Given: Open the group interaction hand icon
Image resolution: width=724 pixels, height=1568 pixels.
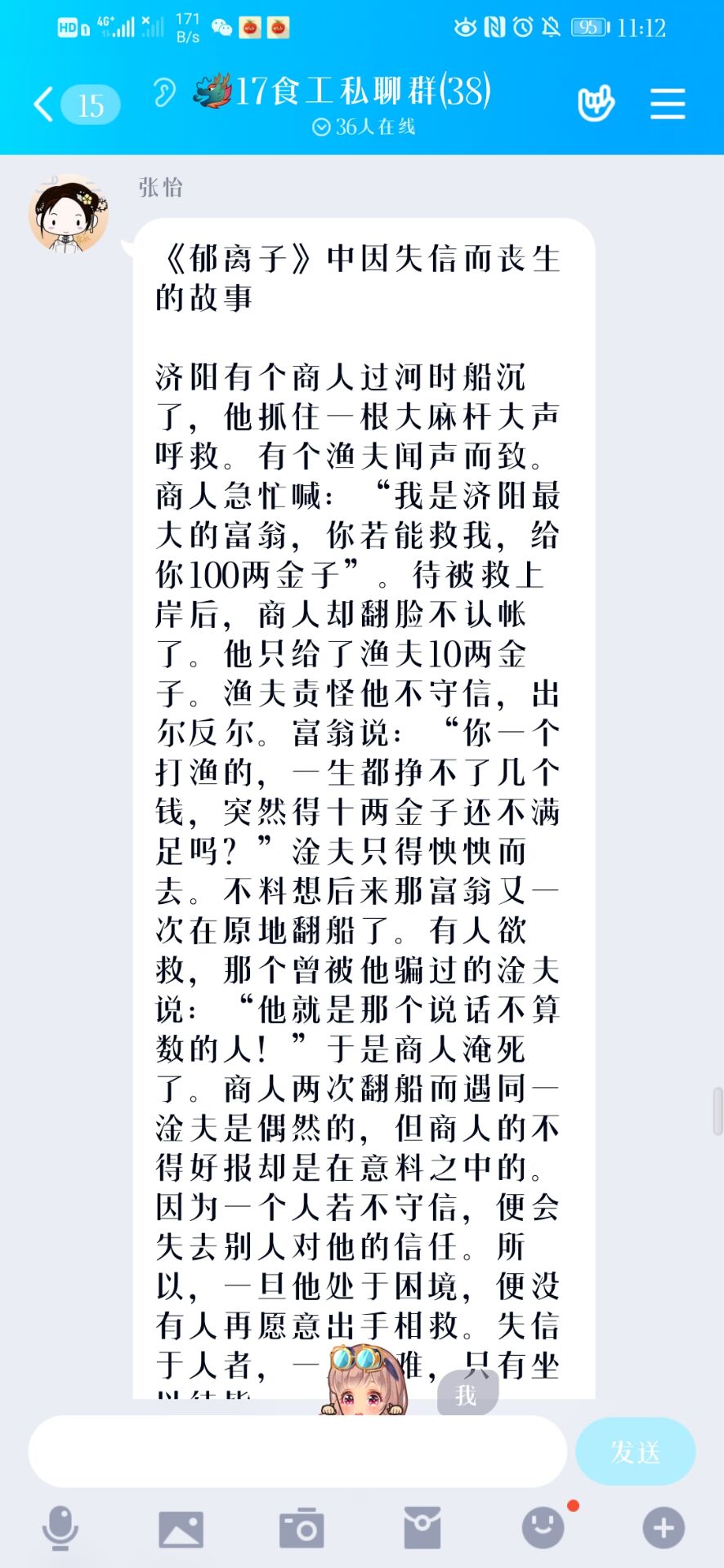Looking at the screenshot, I should tap(596, 104).
